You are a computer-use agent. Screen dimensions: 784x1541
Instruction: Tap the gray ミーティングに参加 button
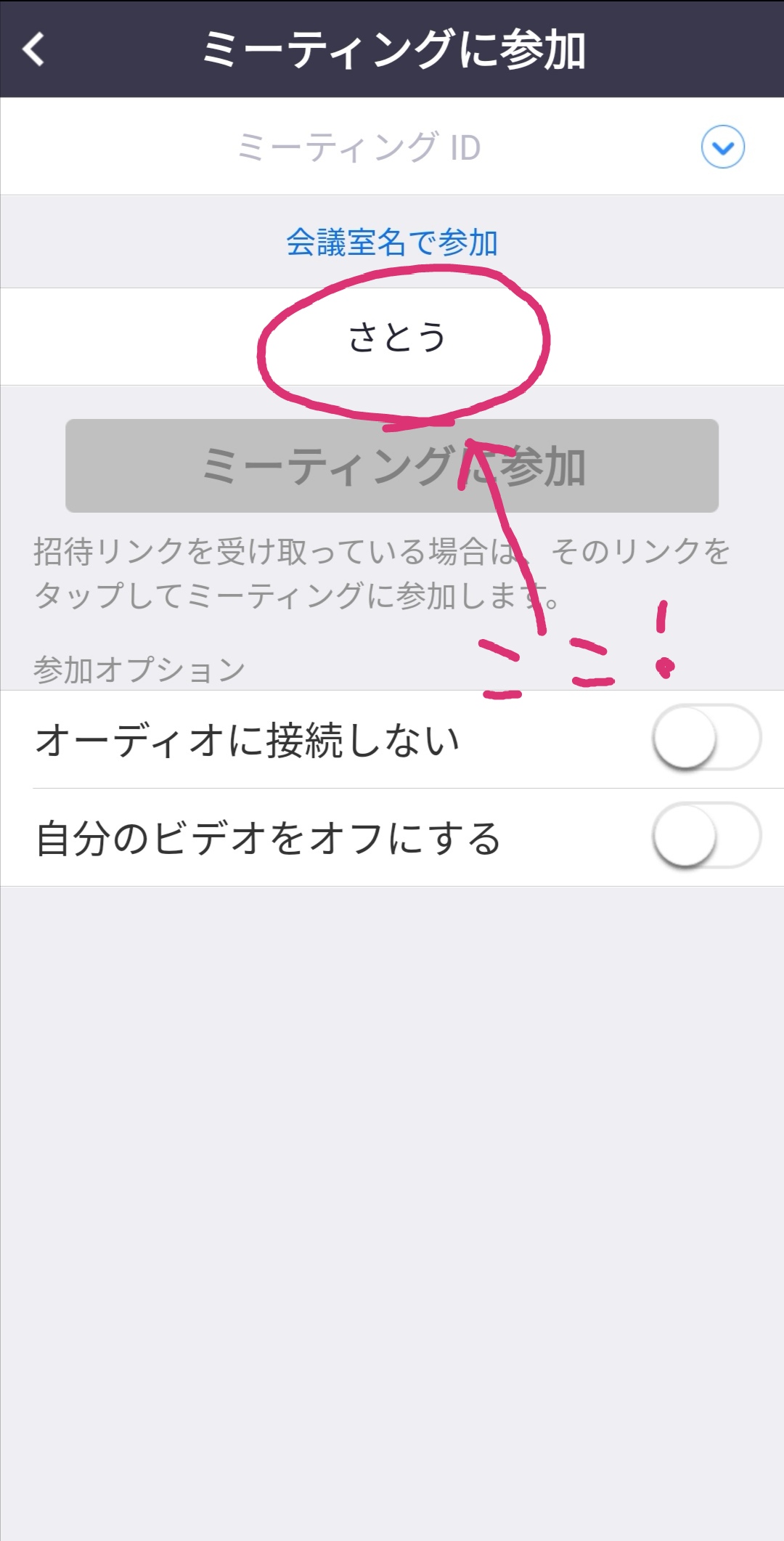392,465
